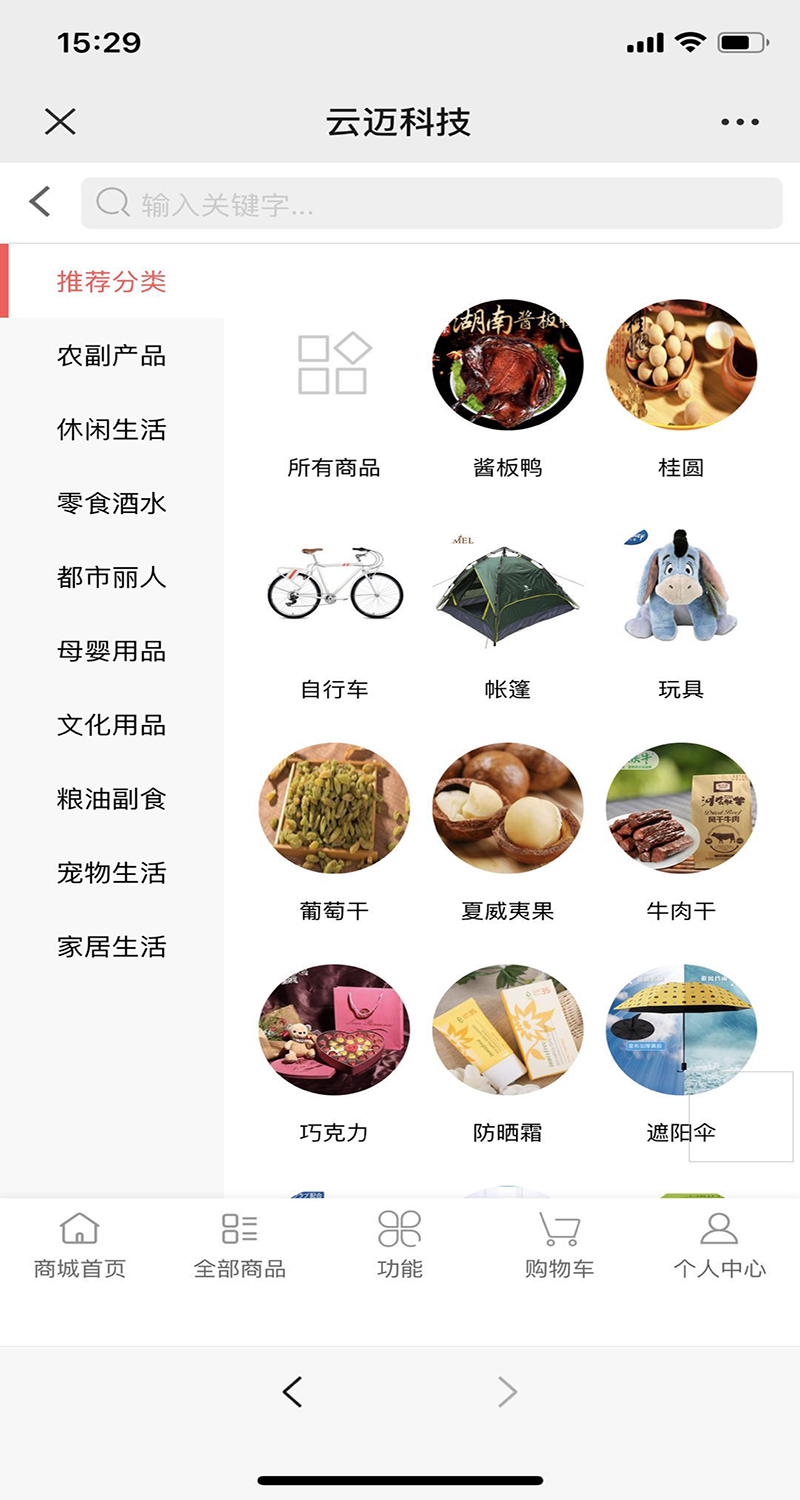Open the 母婴用品 category
This screenshot has height=1500, width=800.
pyautogui.click(x=111, y=651)
